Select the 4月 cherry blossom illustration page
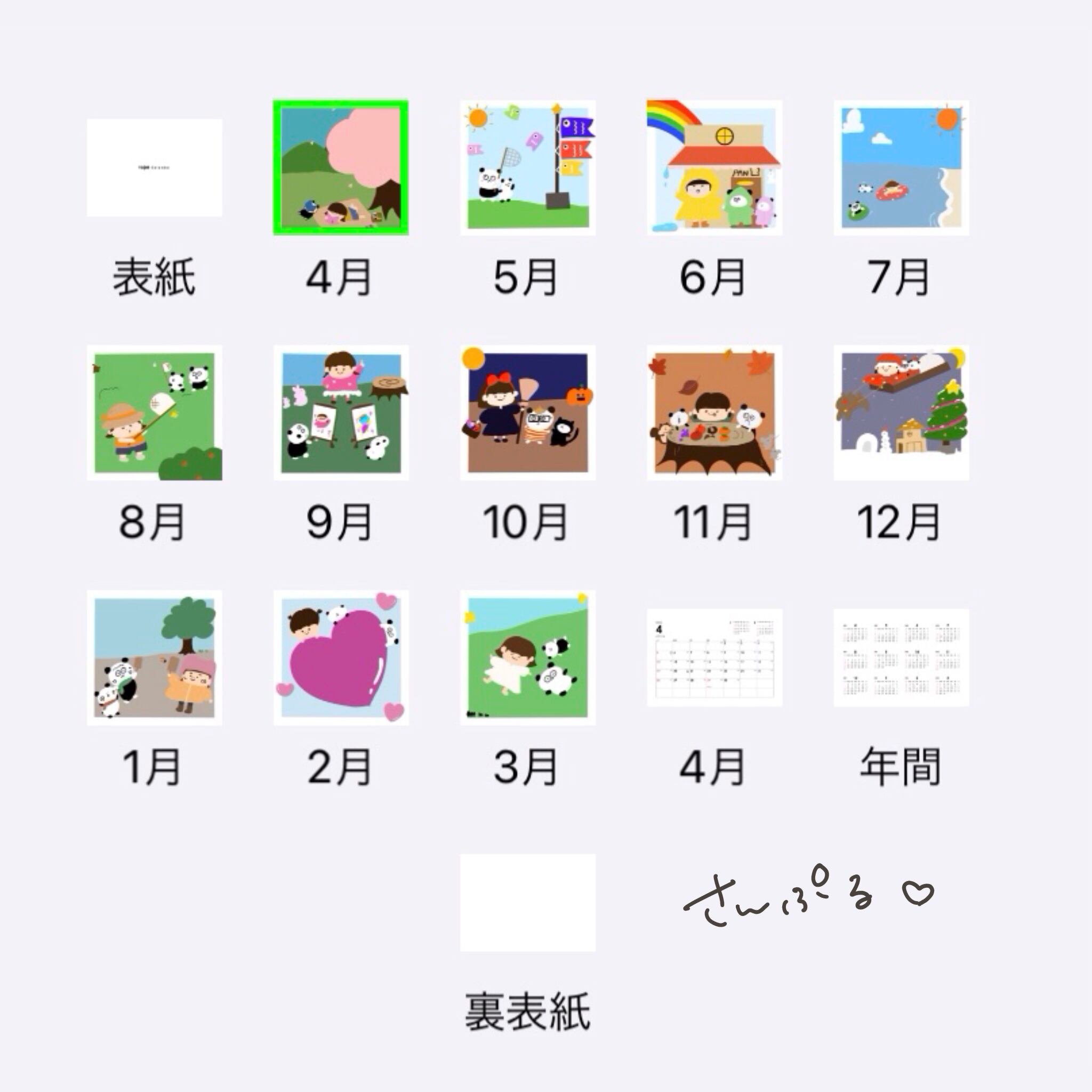The width and height of the screenshot is (1092, 1092). tap(341, 167)
